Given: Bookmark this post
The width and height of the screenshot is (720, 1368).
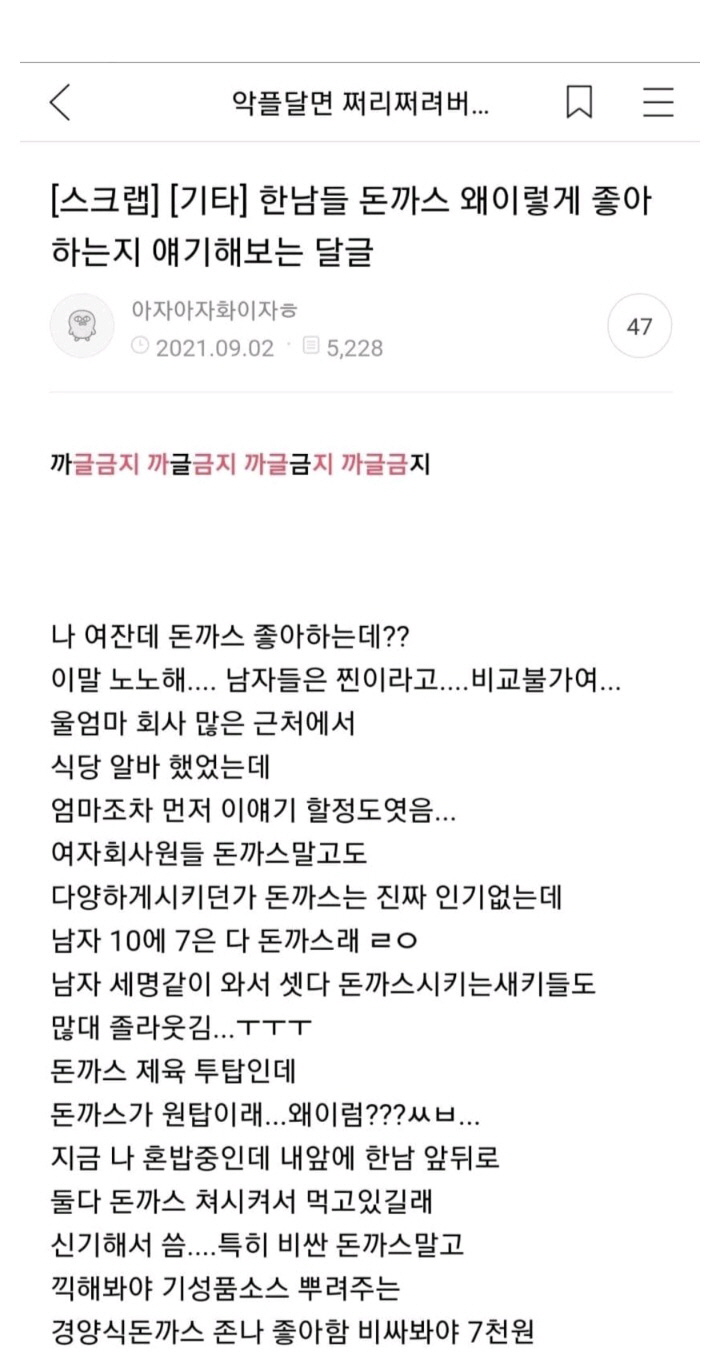Looking at the screenshot, I should tap(579, 102).
